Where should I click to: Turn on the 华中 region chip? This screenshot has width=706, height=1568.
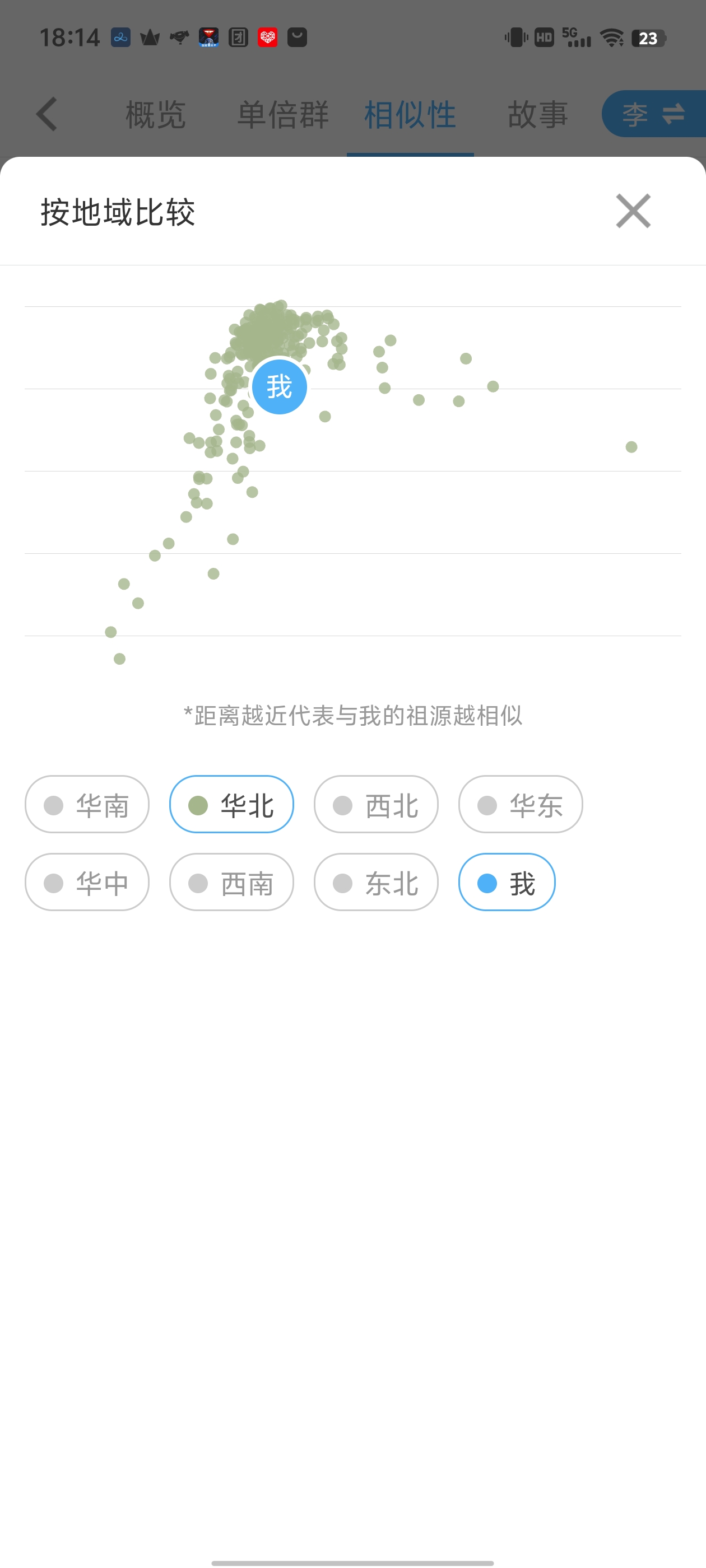(87, 882)
